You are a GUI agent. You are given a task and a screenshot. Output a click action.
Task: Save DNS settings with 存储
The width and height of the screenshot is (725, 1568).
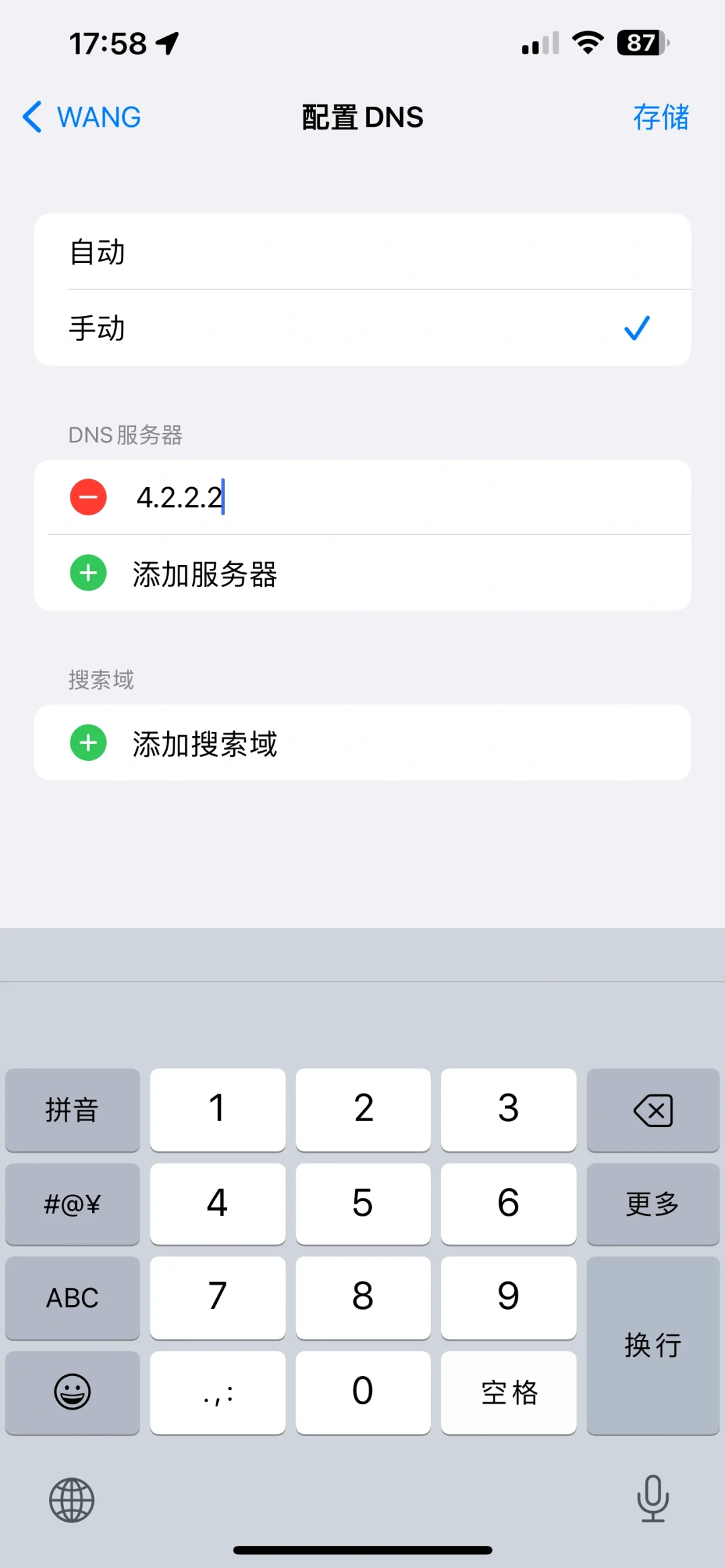[661, 117]
